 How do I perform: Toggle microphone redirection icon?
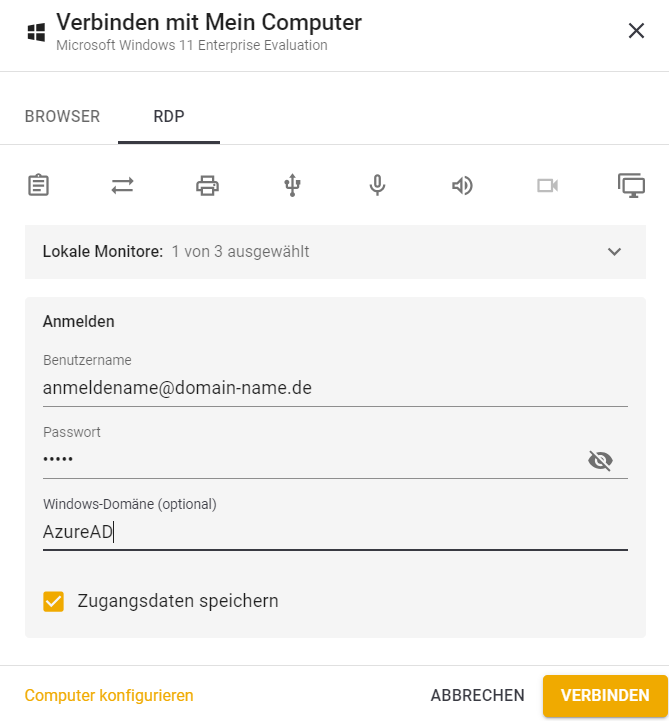pos(377,185)
